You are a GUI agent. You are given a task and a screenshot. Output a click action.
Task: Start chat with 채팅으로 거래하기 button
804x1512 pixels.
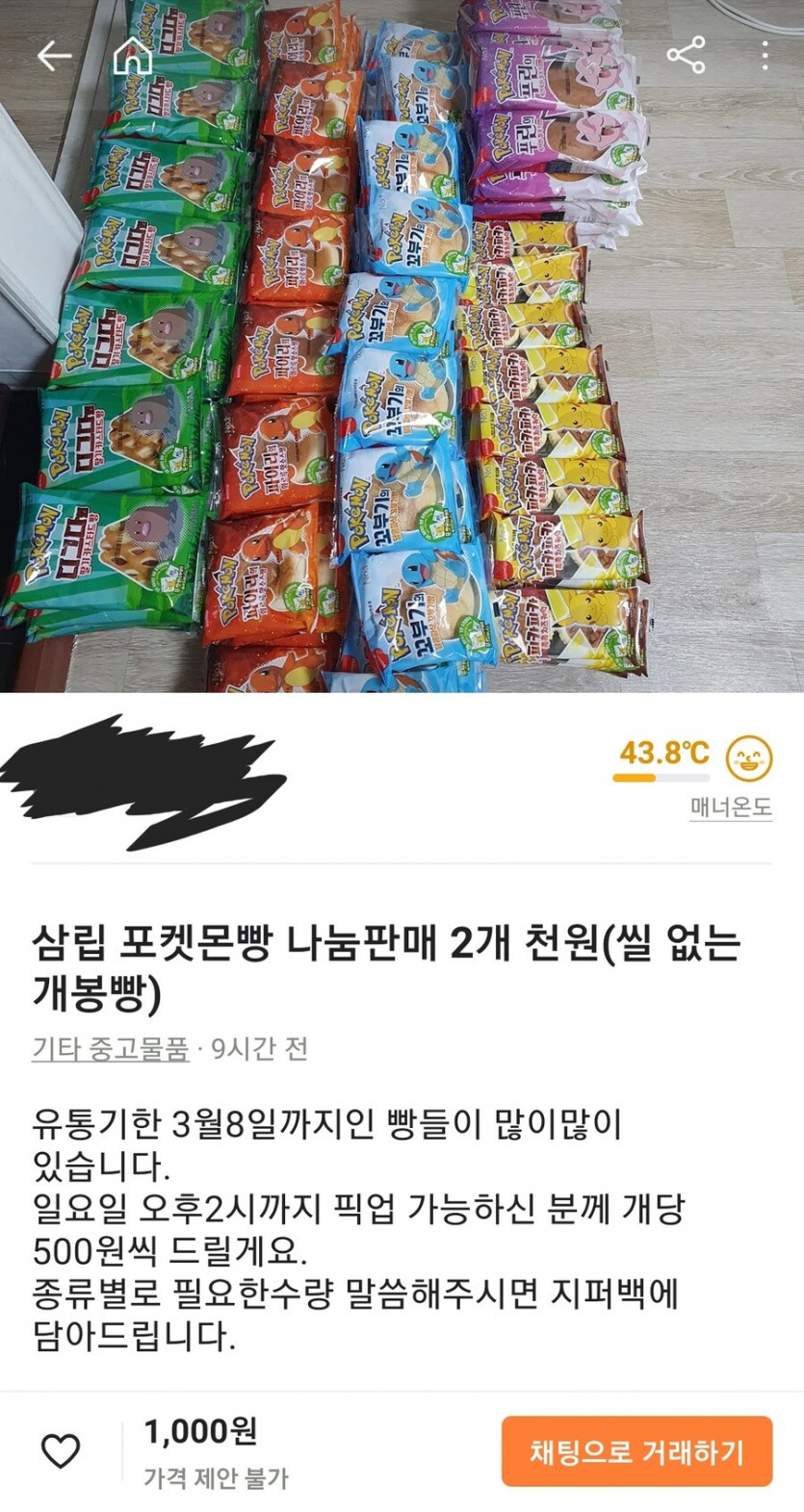[x=636, y=1451]
